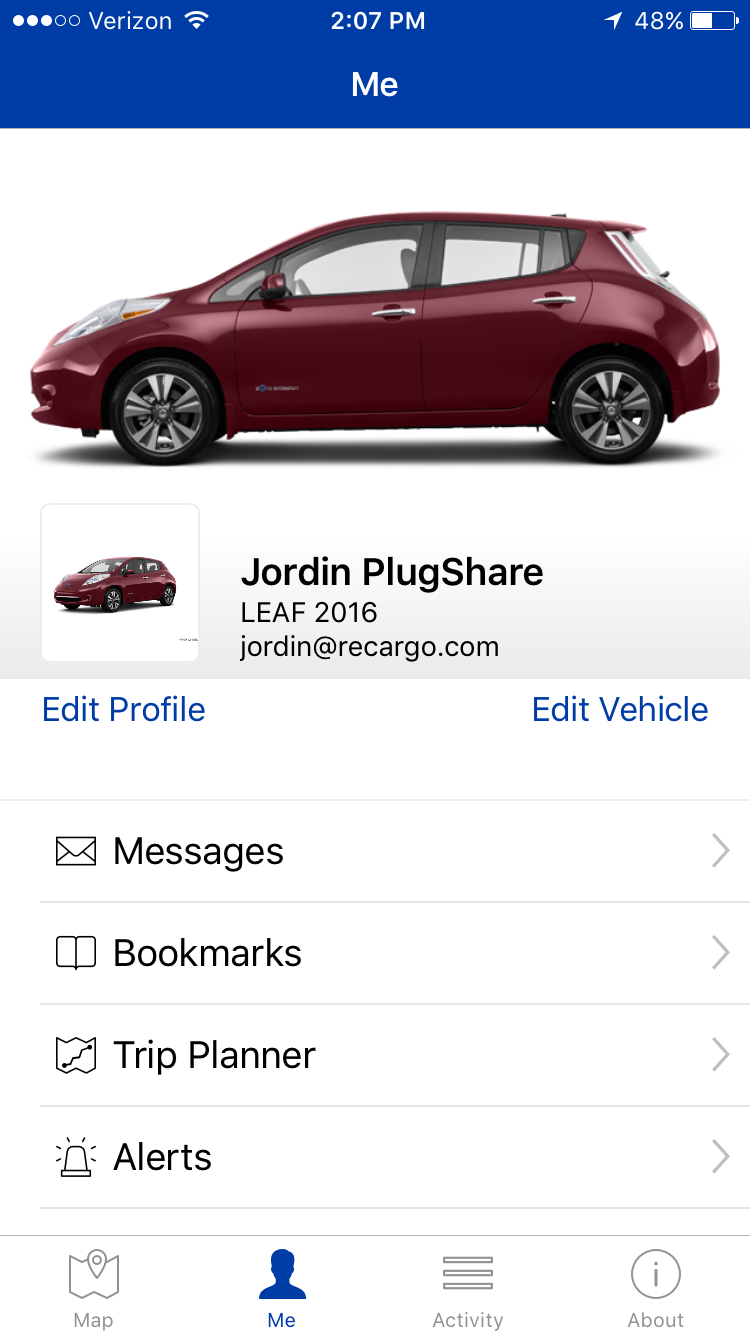Open Edit Profile

pyautogui.click(x=124, y=710)
